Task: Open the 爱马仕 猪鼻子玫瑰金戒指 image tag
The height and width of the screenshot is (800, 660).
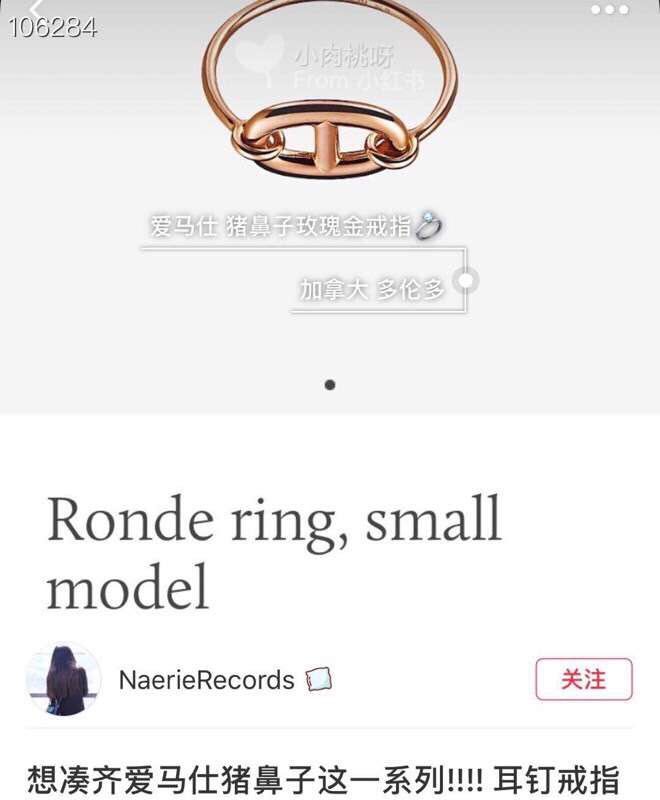Action: point(292,227)
